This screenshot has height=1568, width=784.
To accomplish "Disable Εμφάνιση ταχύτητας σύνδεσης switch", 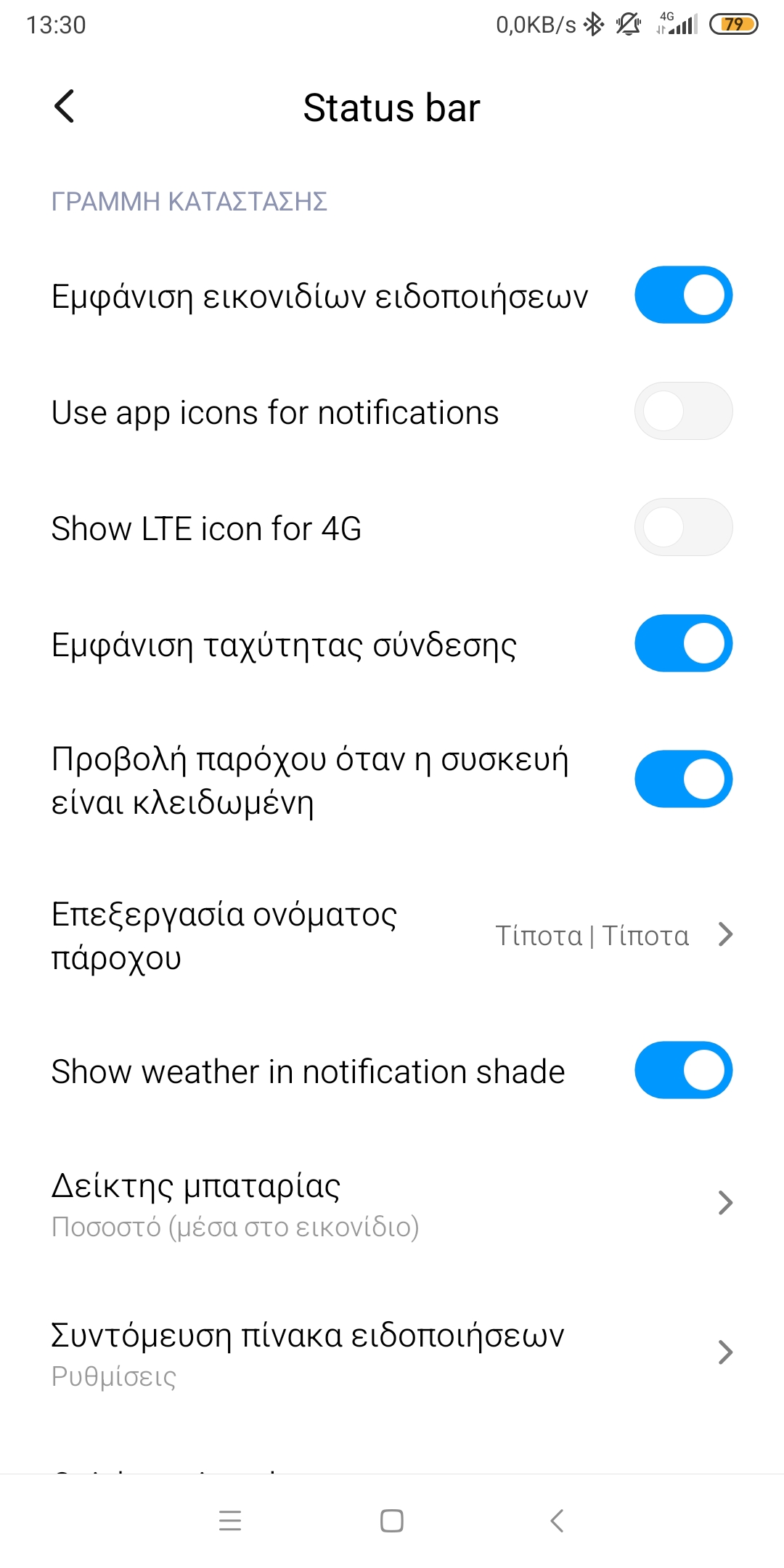I will (x=683, y=644).
